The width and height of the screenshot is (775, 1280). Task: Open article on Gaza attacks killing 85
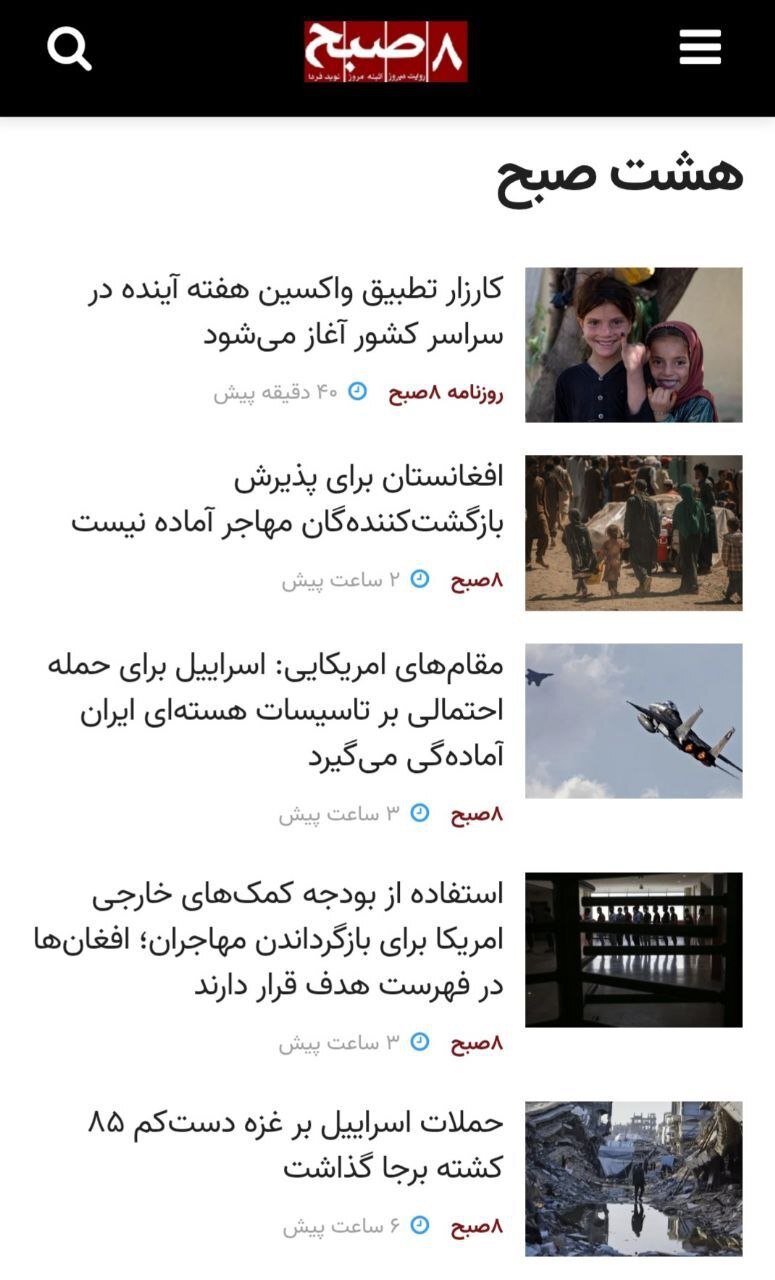[x=294, y=1145]
